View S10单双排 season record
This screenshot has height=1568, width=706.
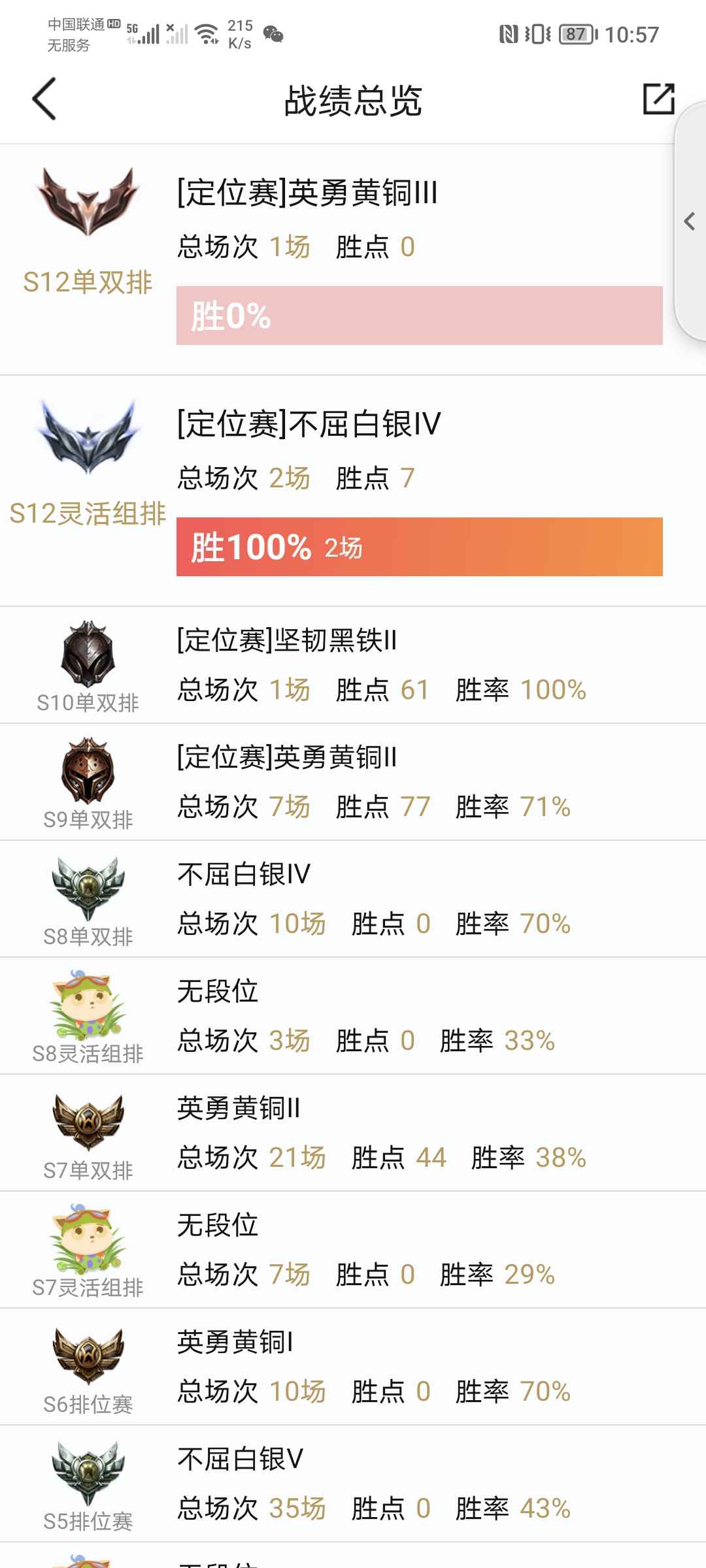point(353,665)
